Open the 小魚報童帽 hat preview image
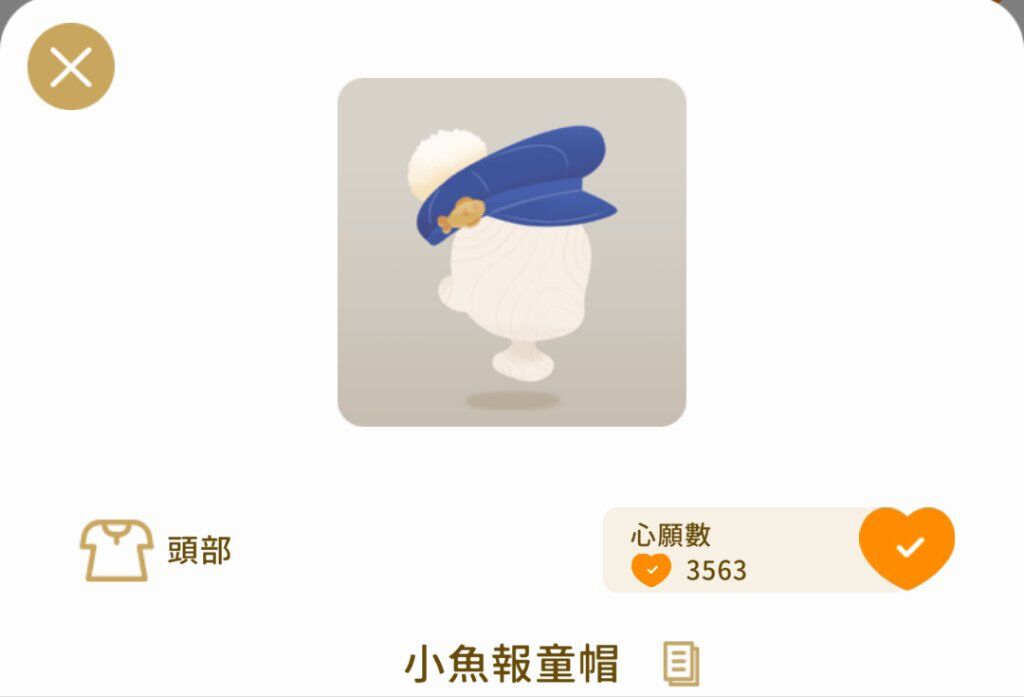 tap(512, 252)
